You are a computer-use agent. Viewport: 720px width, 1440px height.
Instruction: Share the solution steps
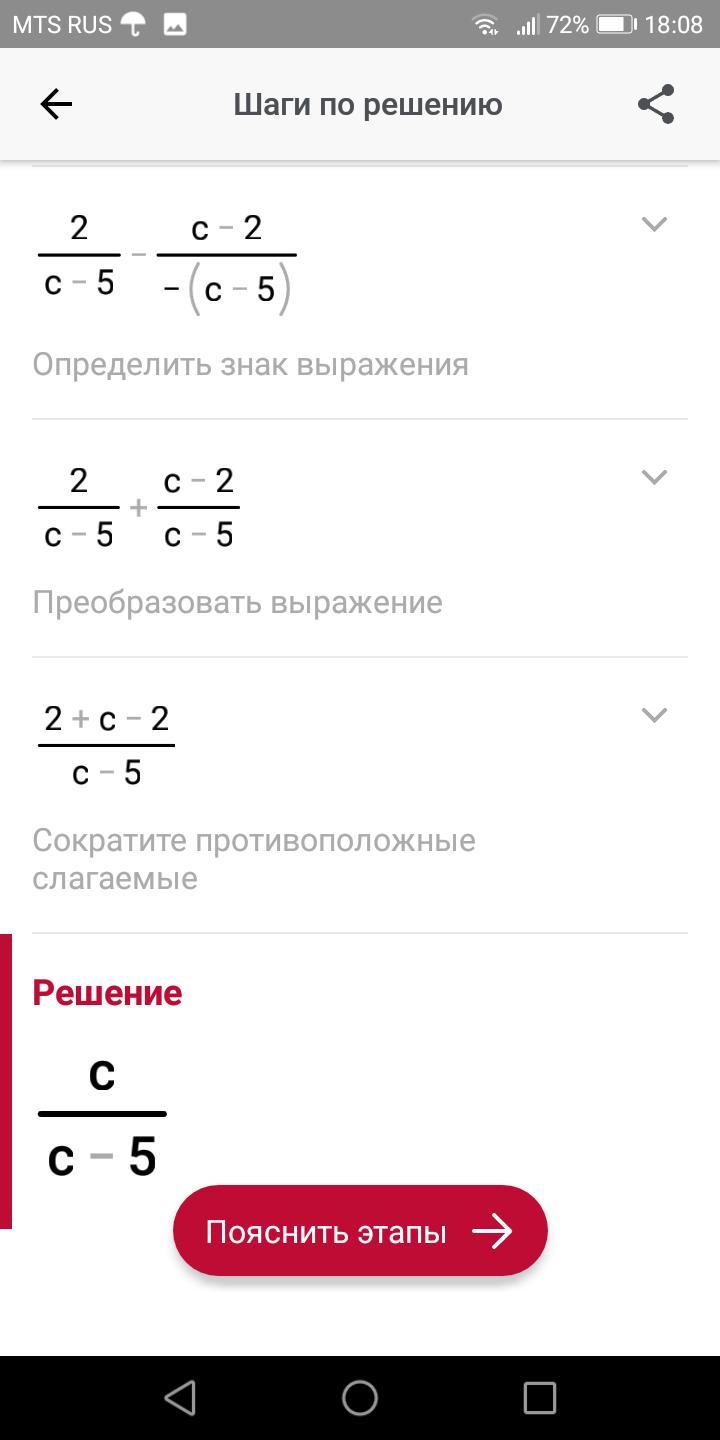pos(656,104)
